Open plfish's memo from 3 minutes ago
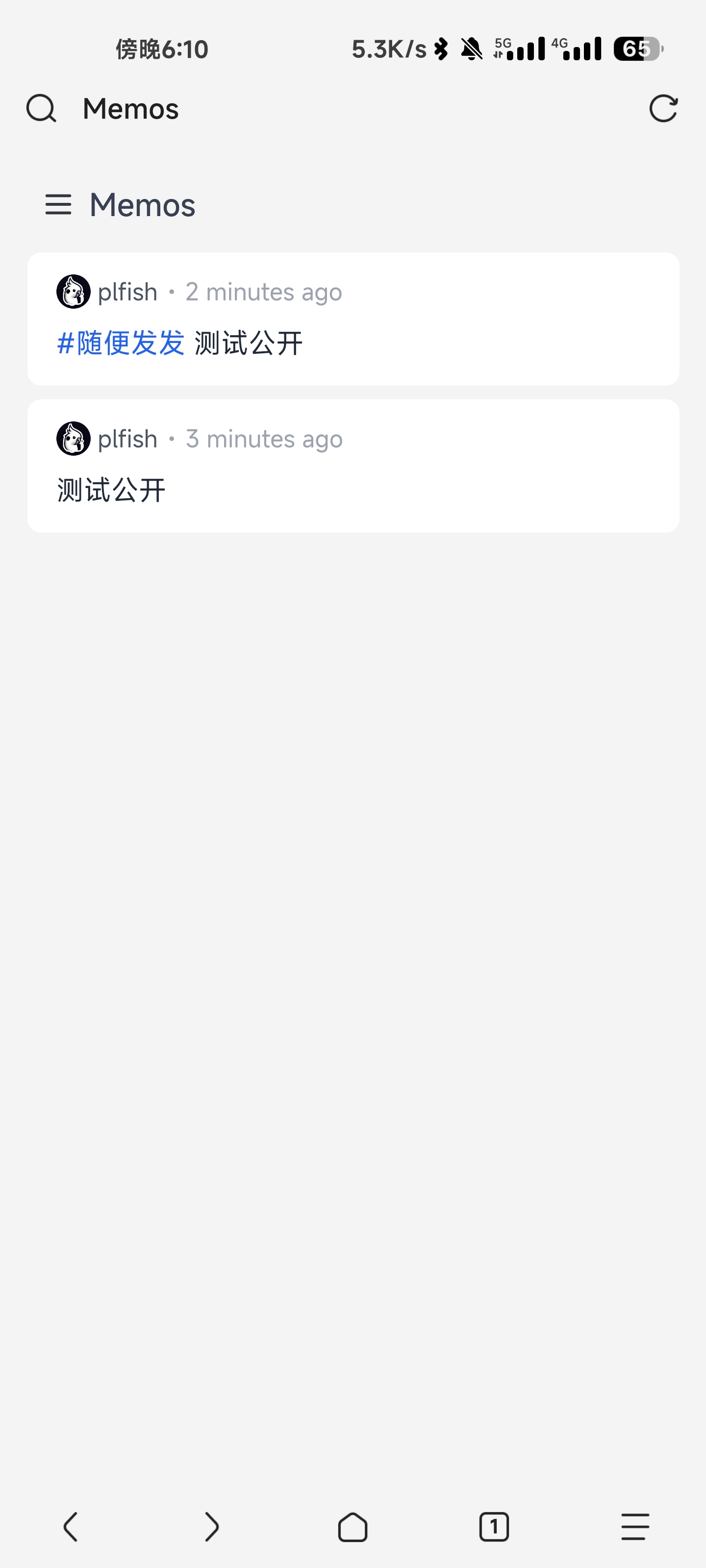 point(264,439)
